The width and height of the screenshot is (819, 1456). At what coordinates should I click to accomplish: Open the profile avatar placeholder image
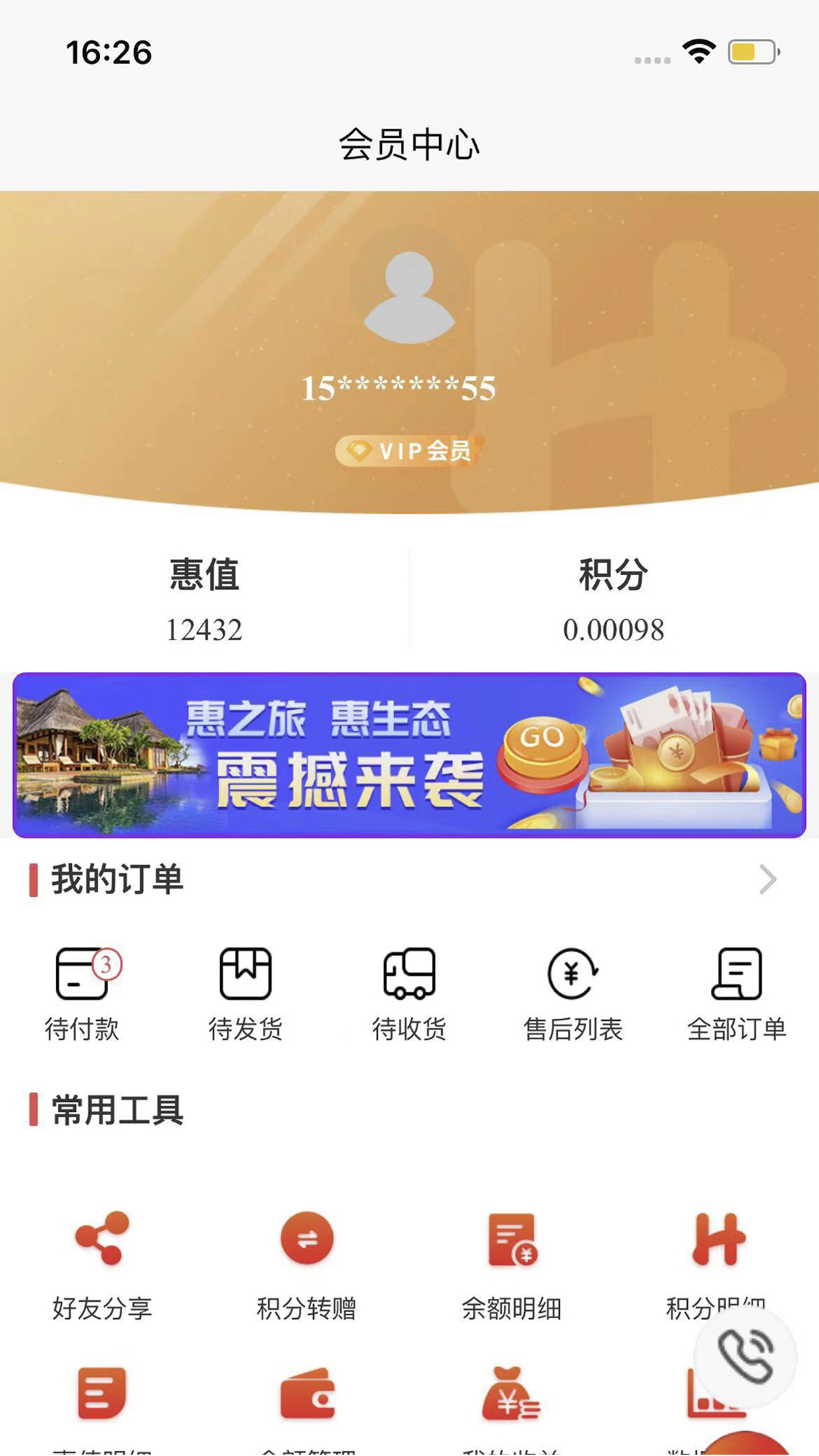409,297
